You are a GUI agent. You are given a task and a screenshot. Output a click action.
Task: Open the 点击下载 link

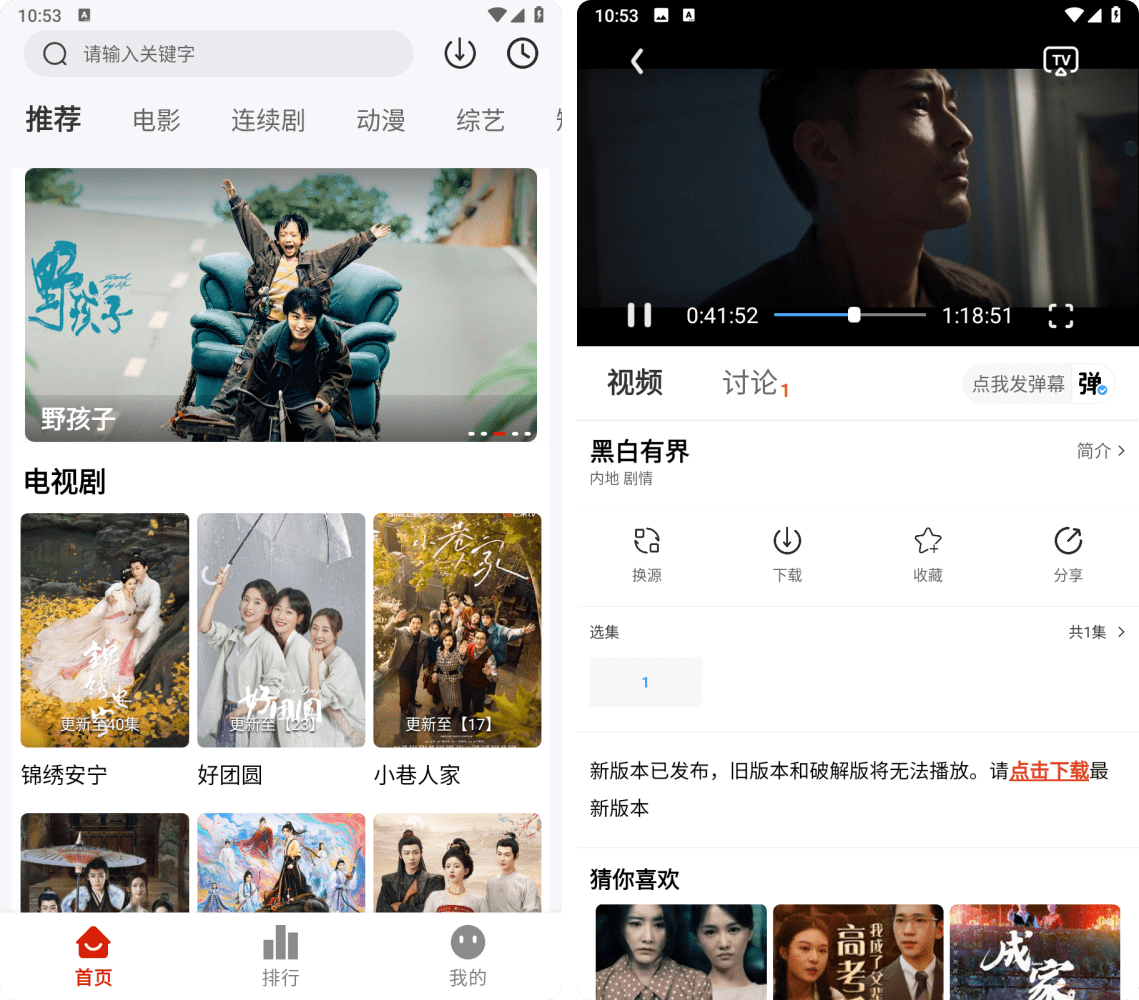[x=1049, y=771]
